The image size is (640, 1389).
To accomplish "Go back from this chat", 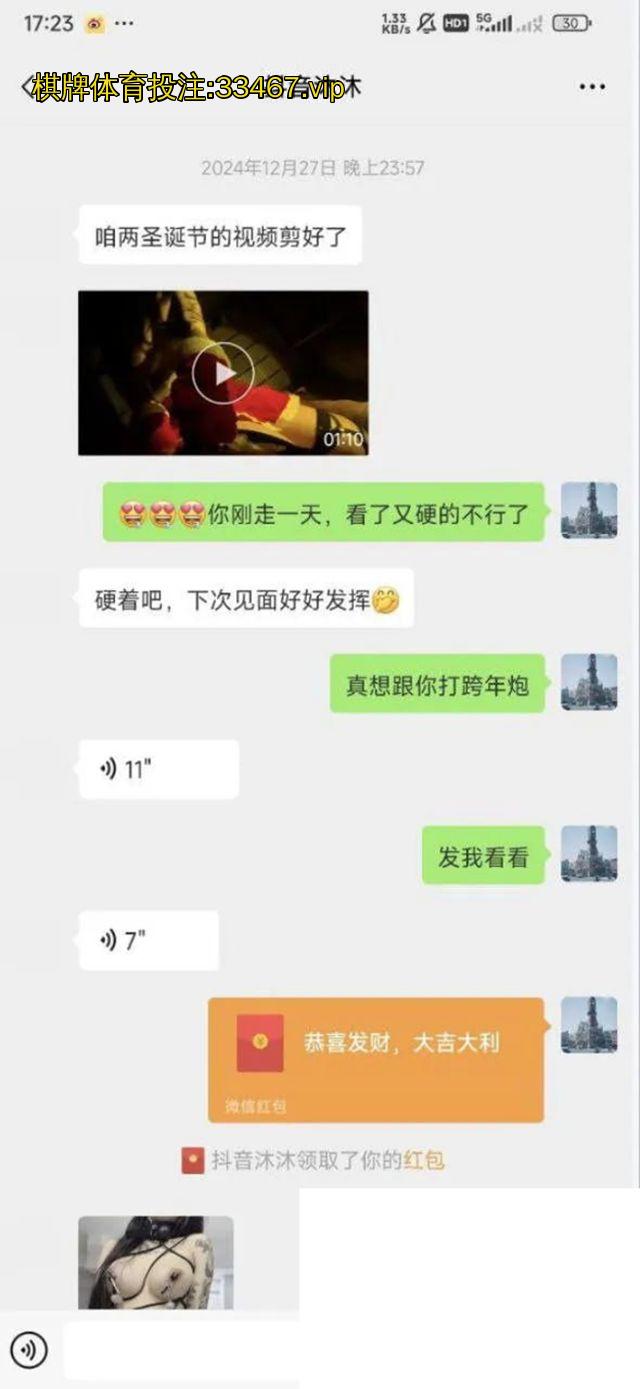I will 27,87.
